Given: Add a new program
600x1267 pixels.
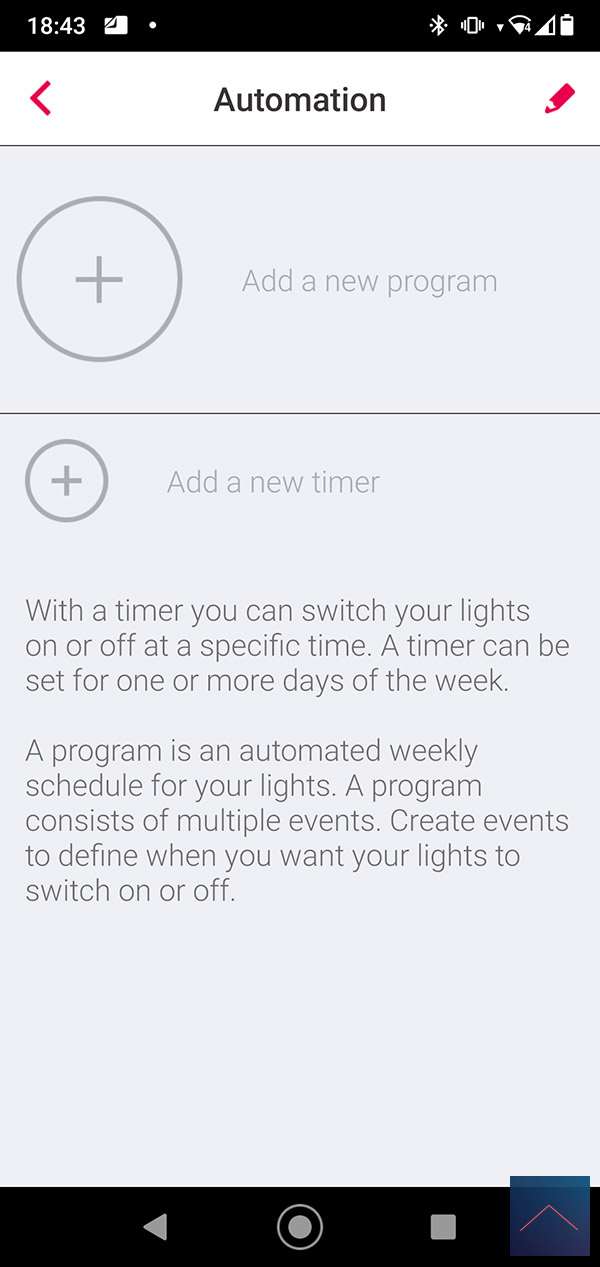Looking at the screenshot, I should click(100, 279).
